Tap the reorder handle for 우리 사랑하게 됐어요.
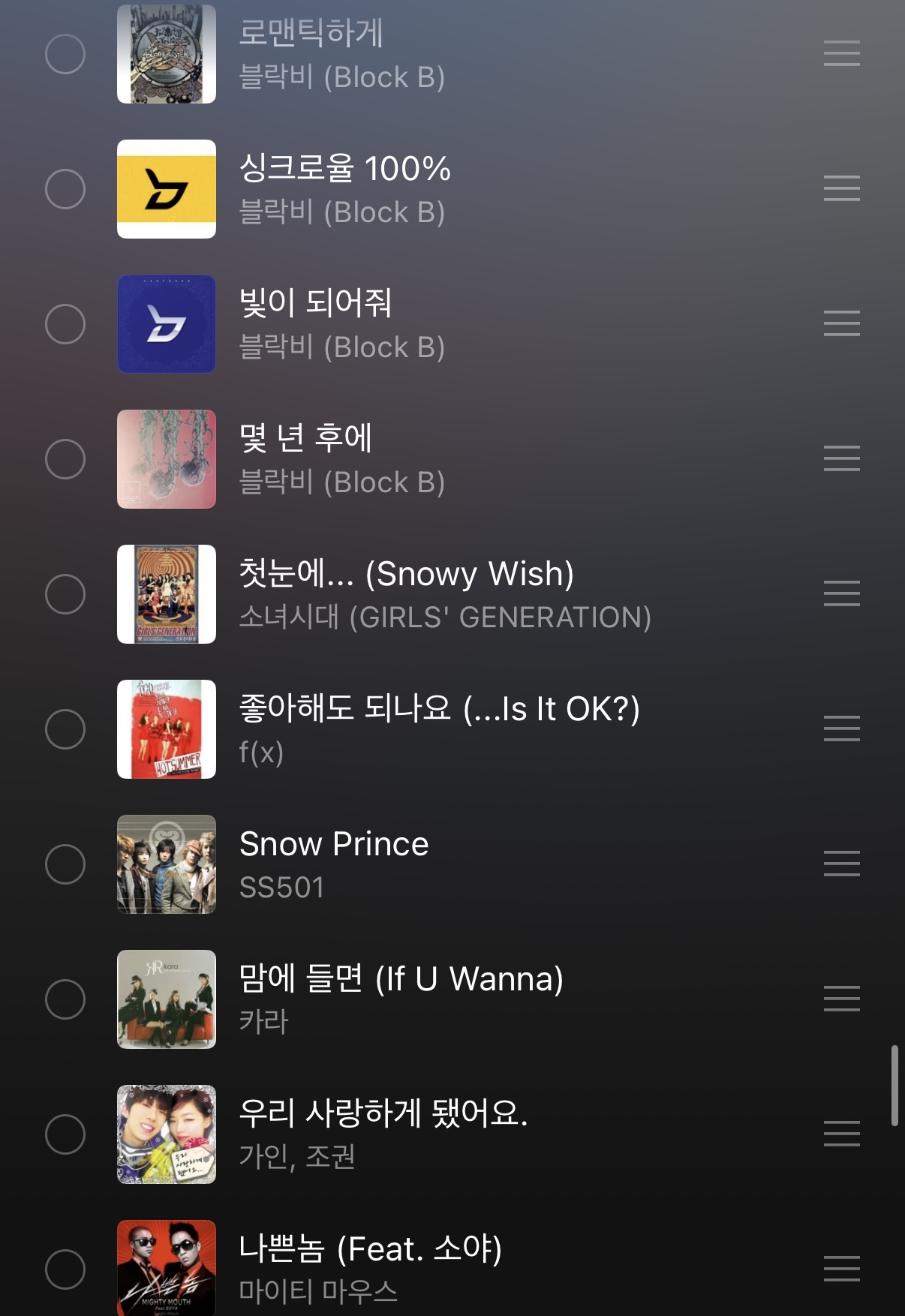 (x=841, y=1134)
